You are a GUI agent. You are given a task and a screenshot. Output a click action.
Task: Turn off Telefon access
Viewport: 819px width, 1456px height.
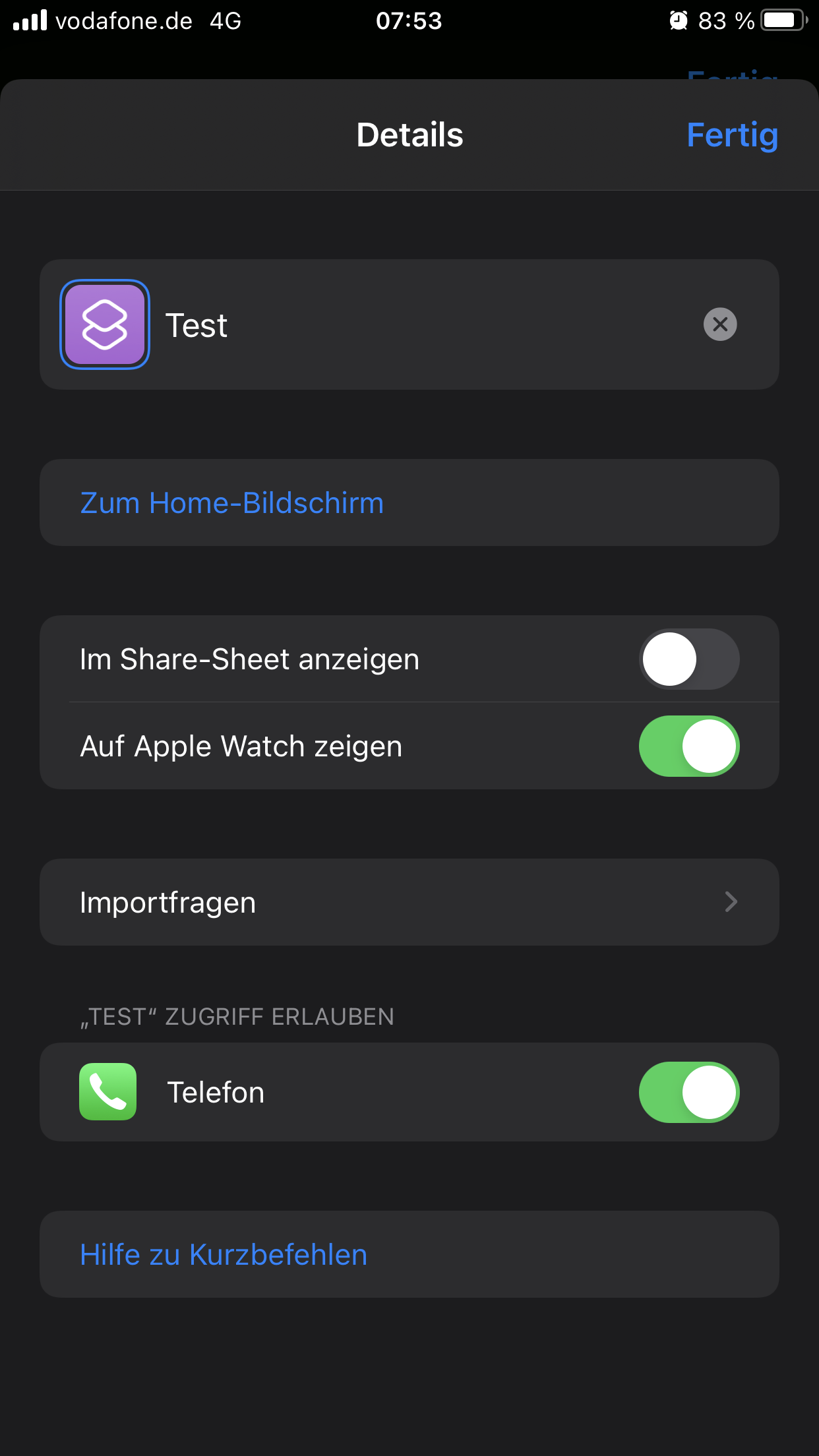coord(688,1093)
